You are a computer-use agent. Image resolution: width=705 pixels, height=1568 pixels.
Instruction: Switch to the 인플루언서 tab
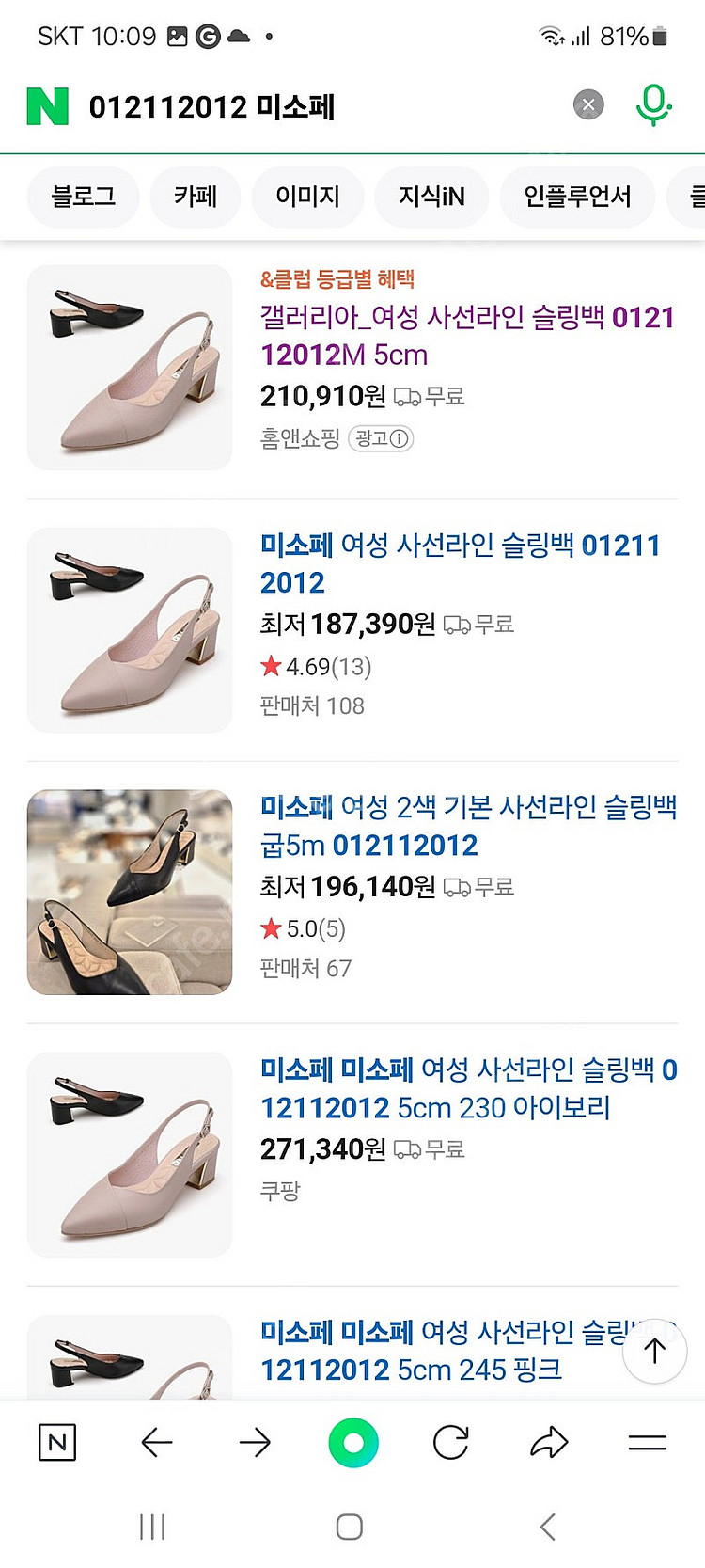(x=577, y=196)
